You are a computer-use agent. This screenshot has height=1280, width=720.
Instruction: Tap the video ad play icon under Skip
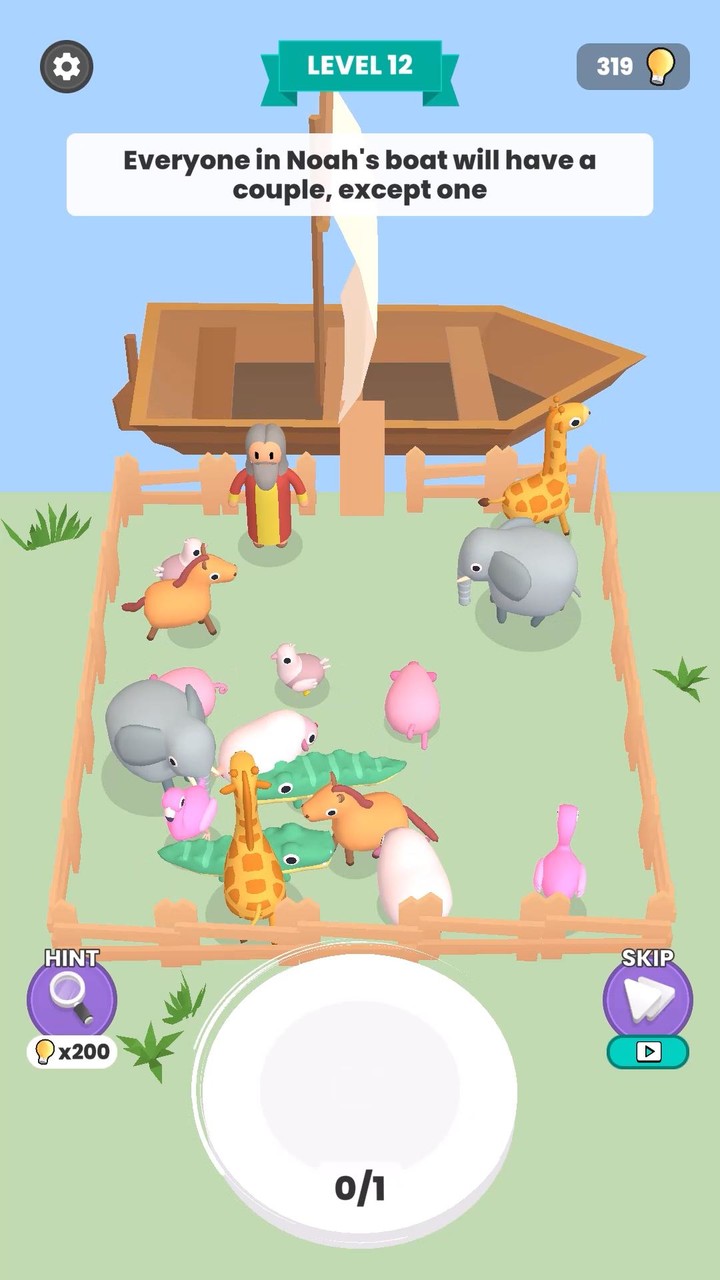(647, 1051)
